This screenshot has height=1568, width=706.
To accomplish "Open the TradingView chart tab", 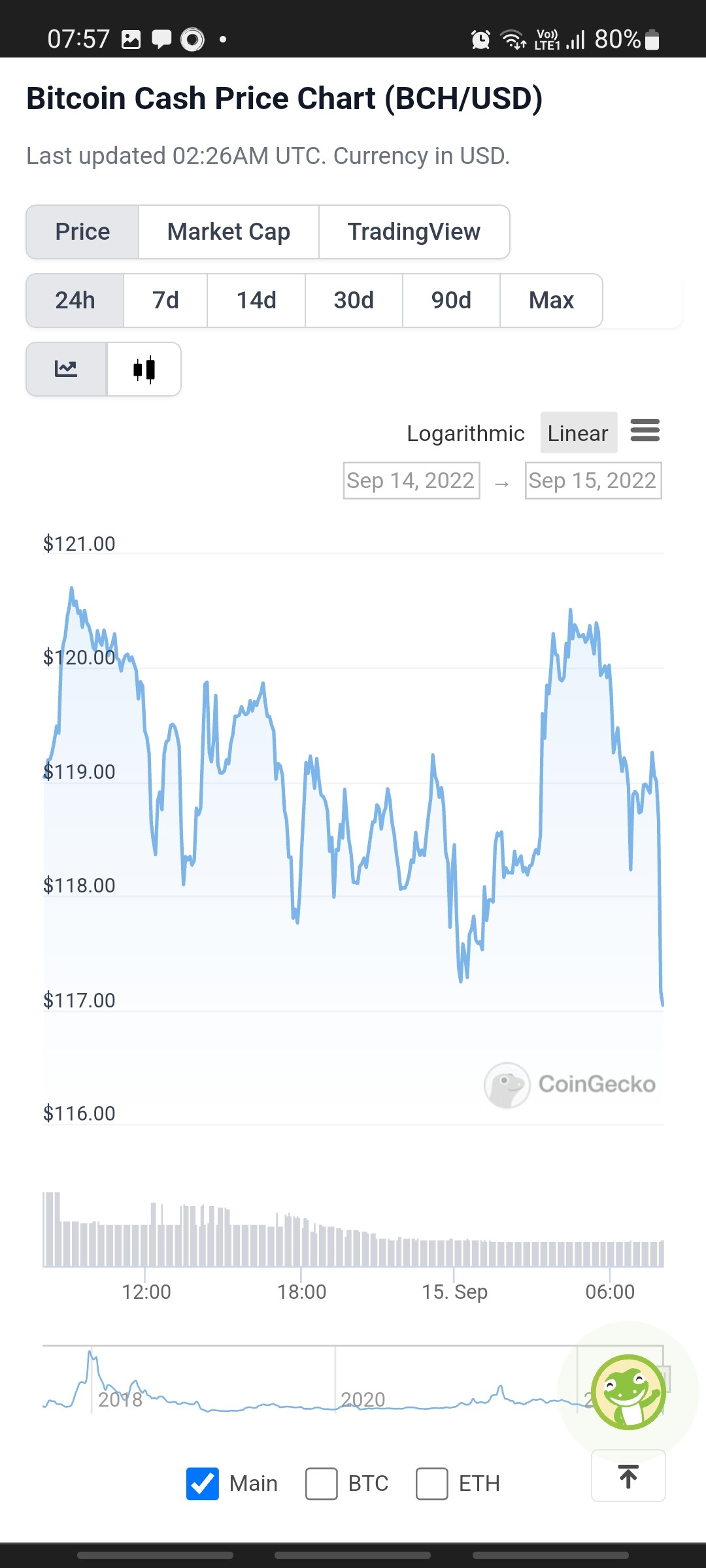I will 414,232.
